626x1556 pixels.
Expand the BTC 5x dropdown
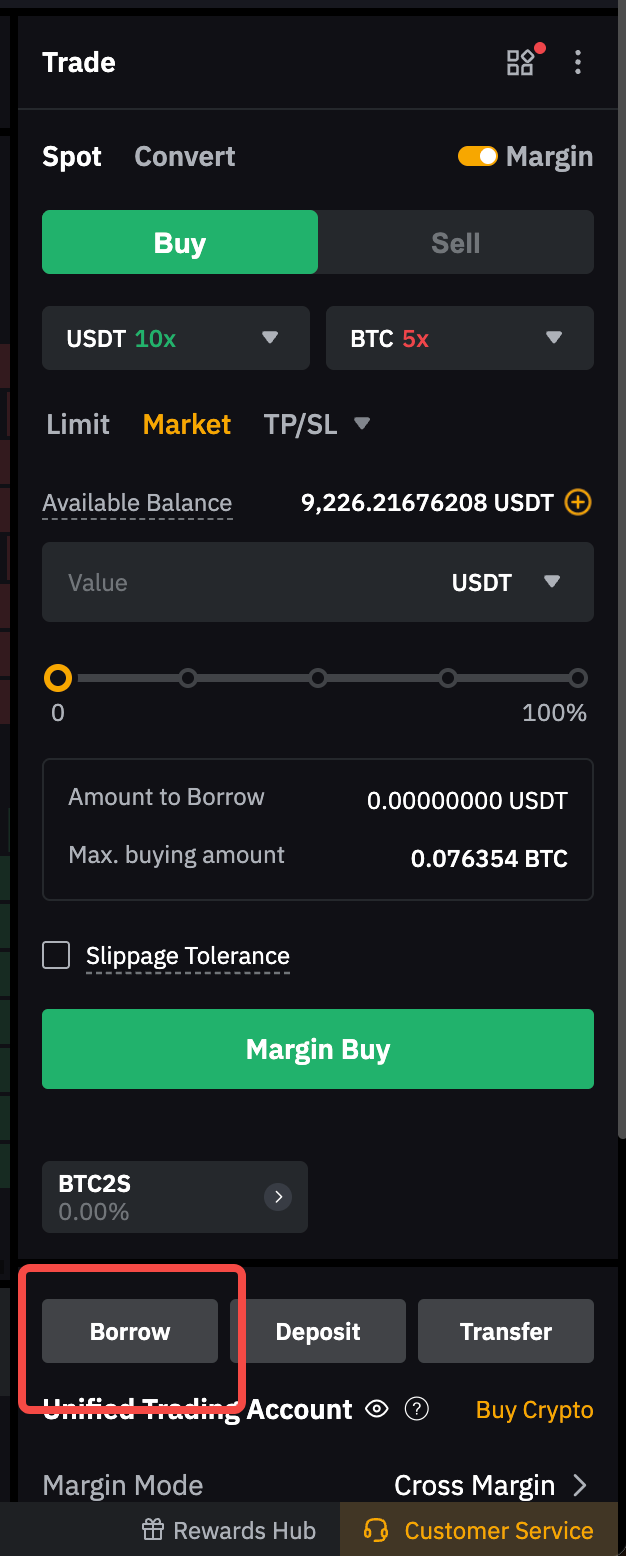click(460, 339)
